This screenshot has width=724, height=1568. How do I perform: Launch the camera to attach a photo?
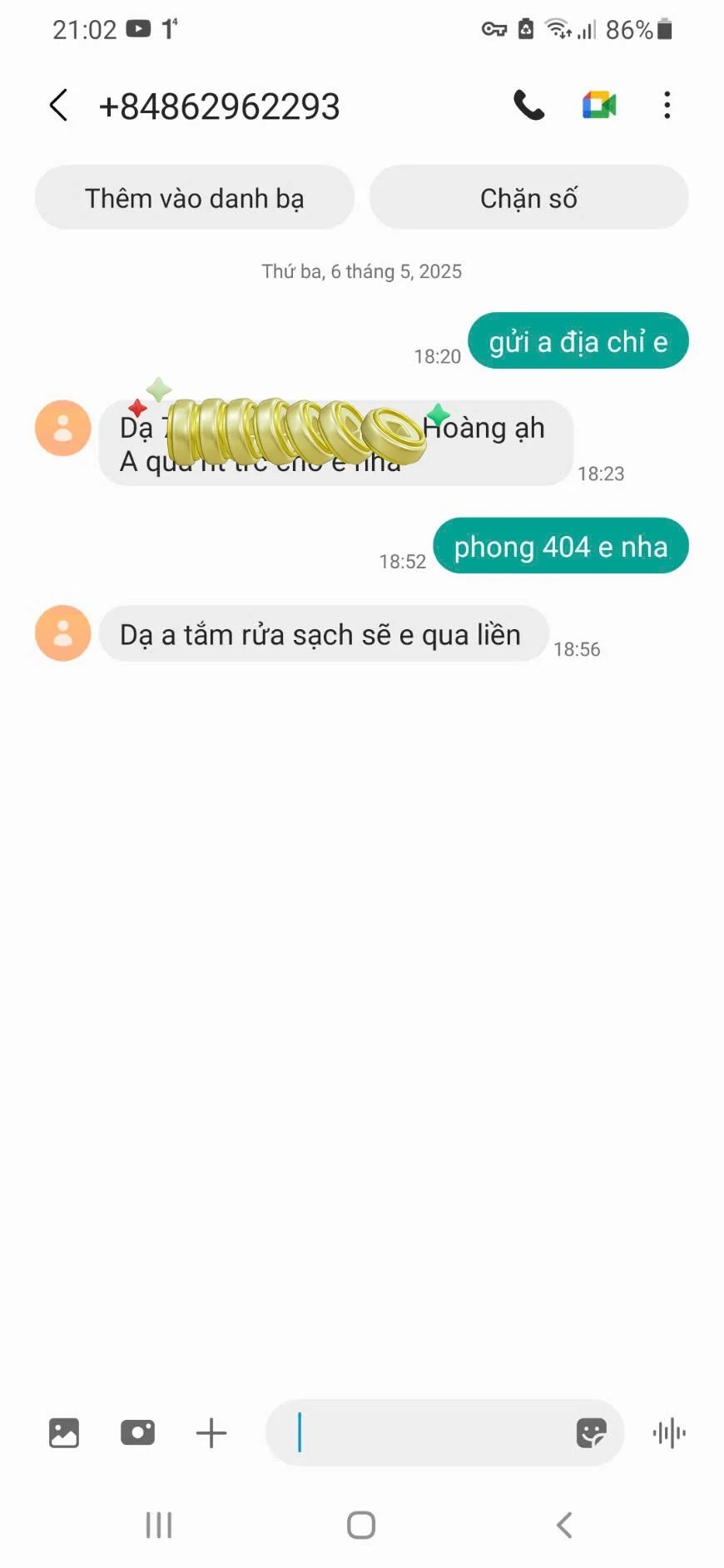pyautogui.click(x=137, y=1432)
